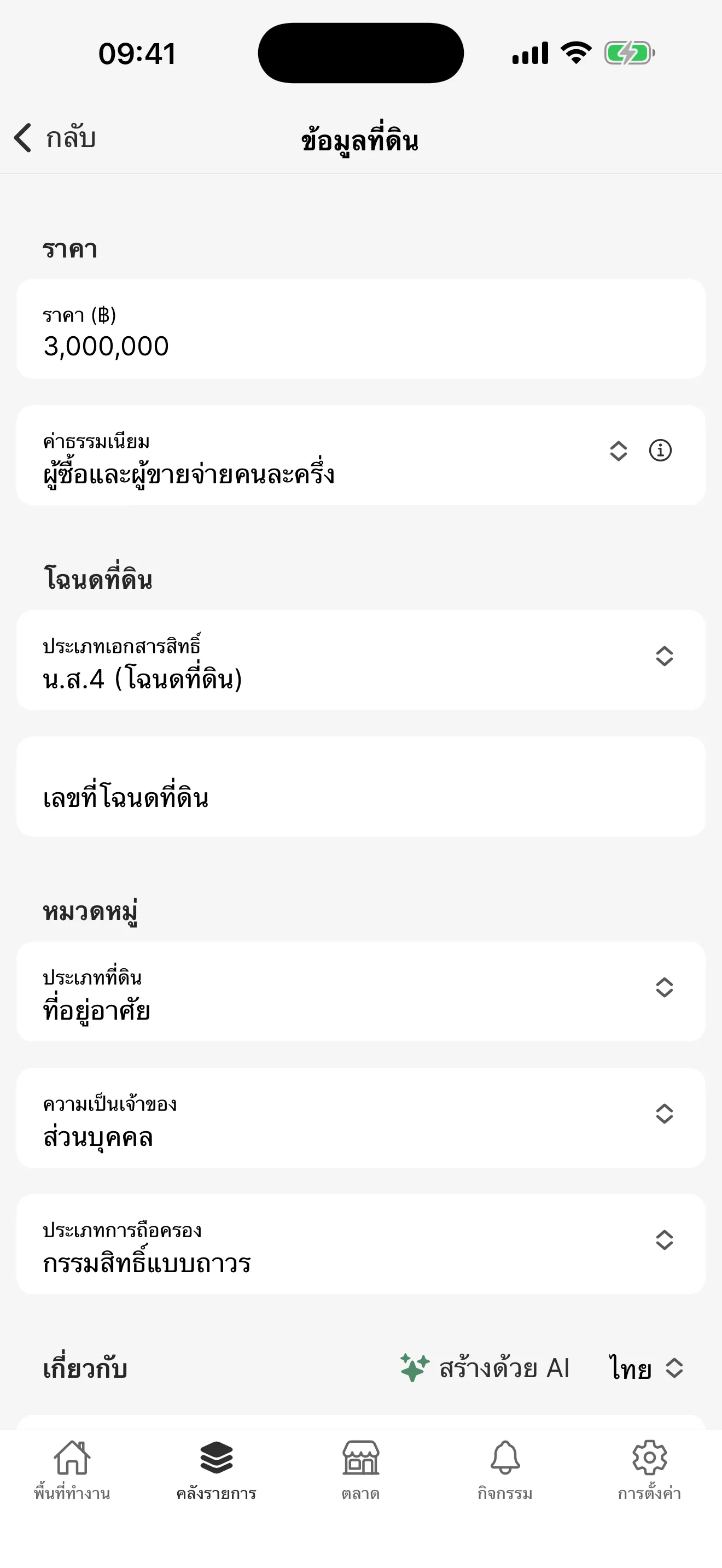Expand the ค่าธรรมเนียม fee selector
This screenshot has width=722, height=1568.
618,450
